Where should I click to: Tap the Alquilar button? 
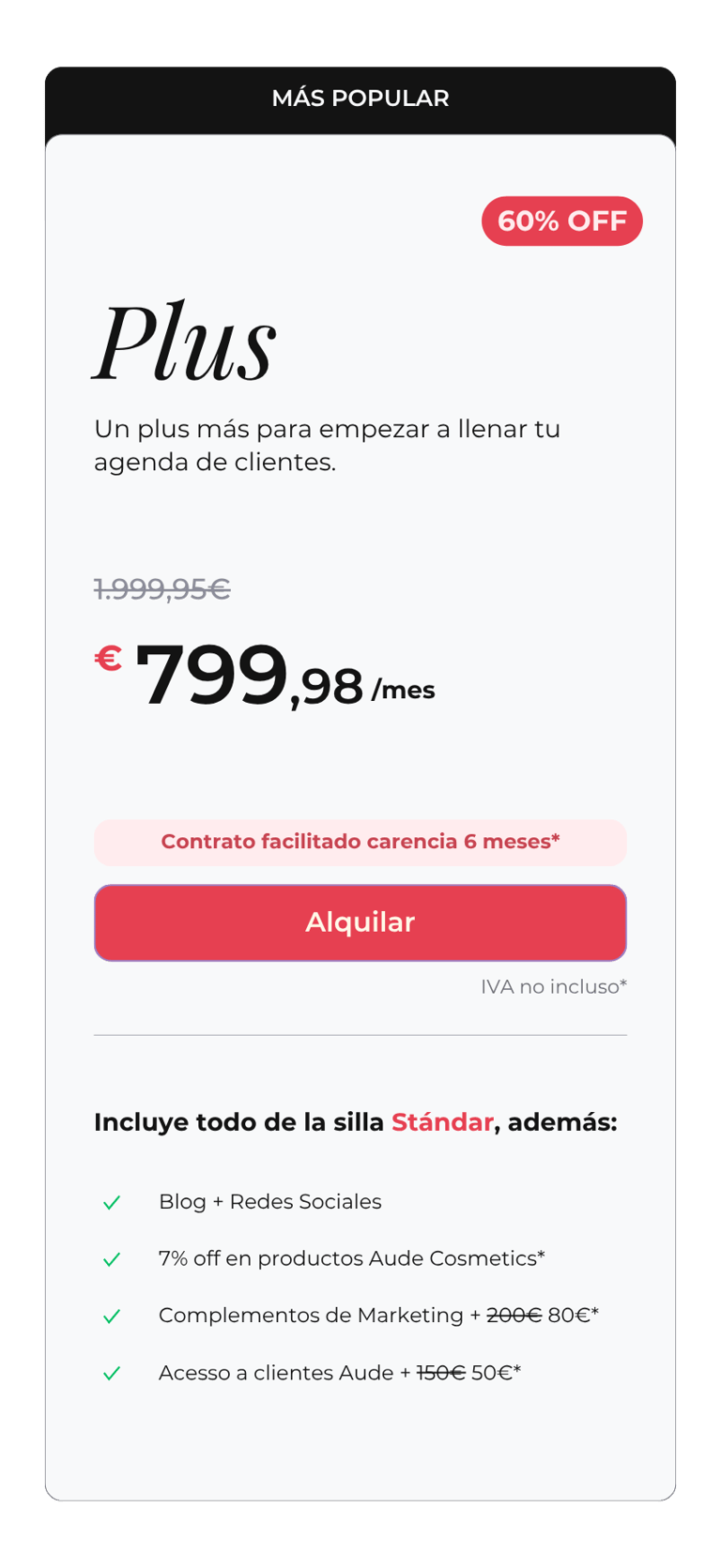360,922
